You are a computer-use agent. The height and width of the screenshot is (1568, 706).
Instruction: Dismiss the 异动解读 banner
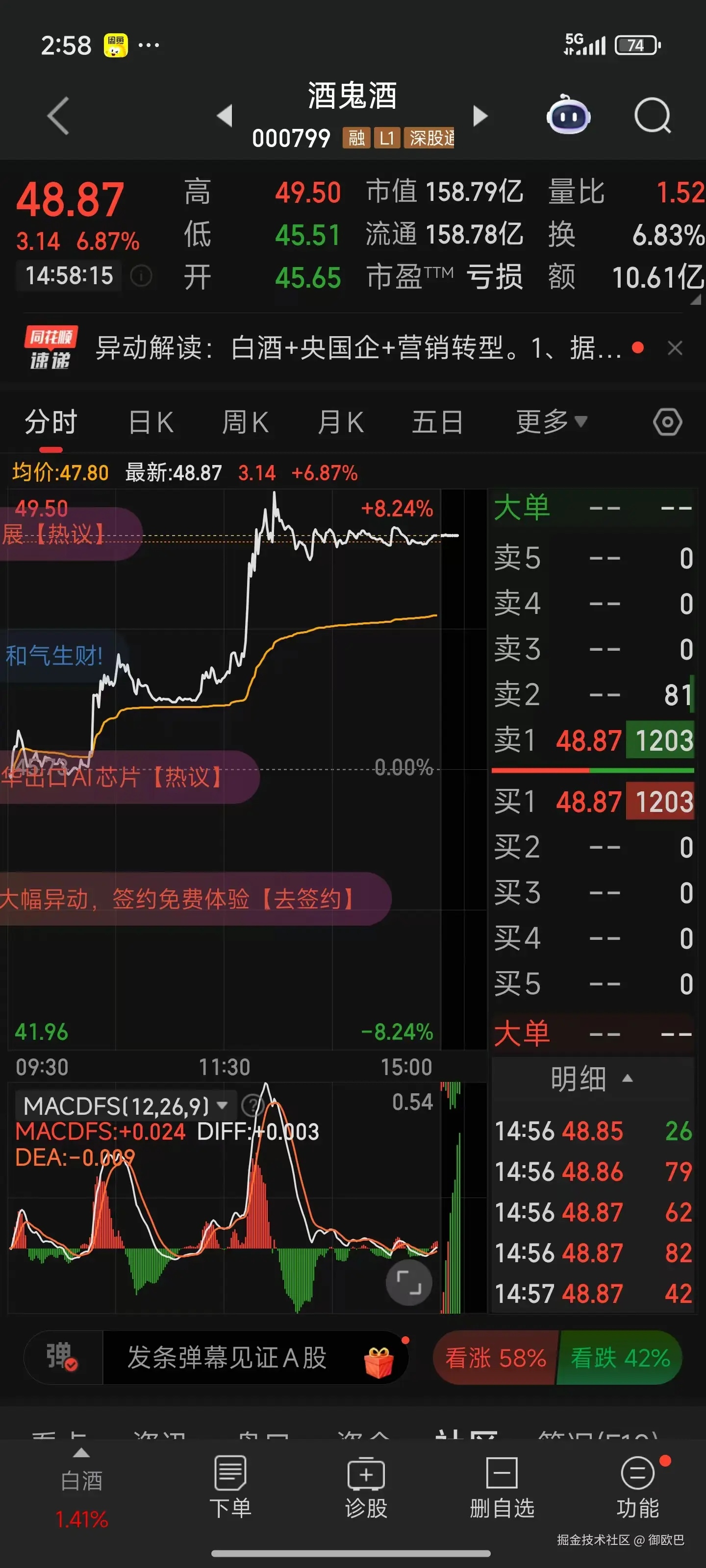[x=674, y=348]
